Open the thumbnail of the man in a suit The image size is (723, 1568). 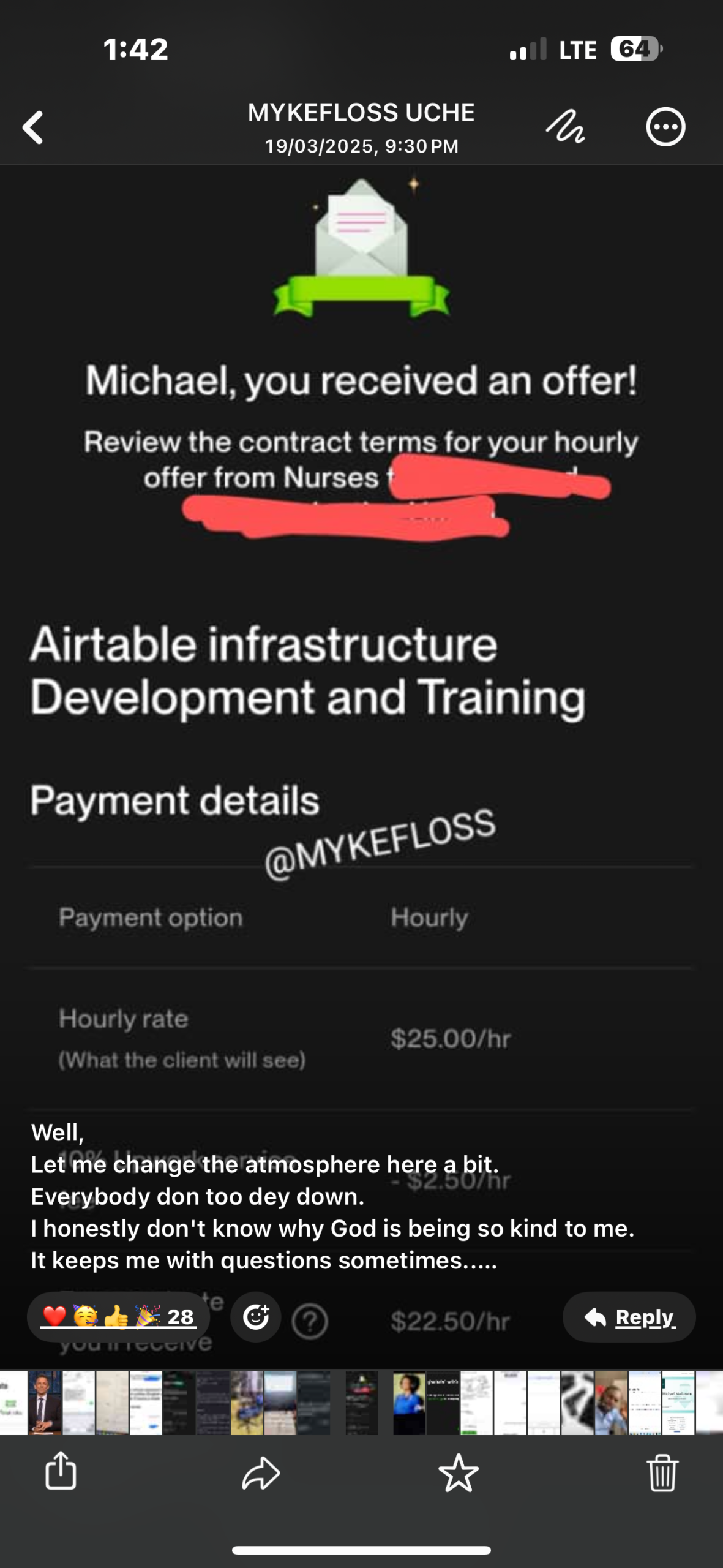[x=44, y=1403]
